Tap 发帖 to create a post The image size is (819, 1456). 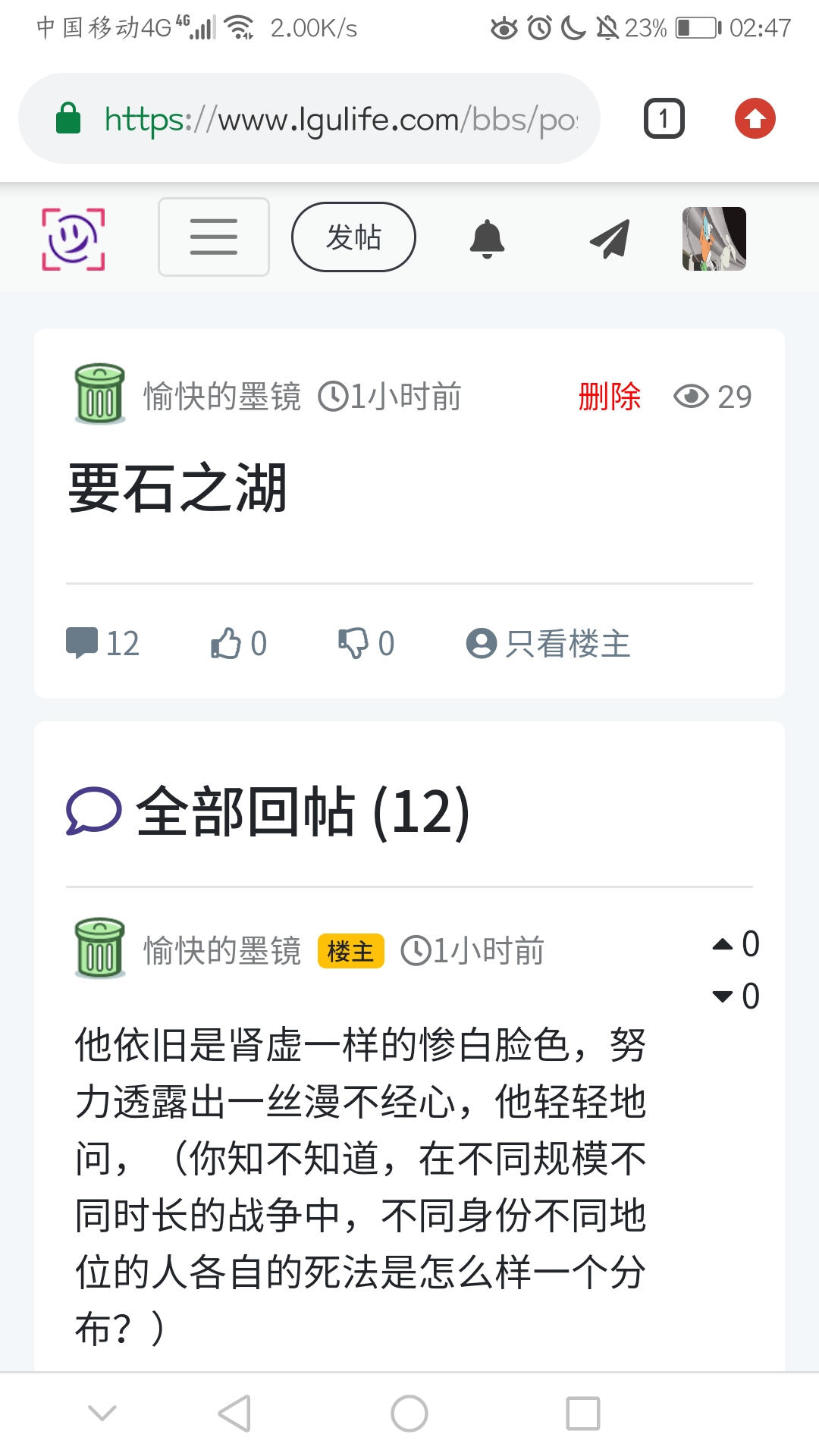[x=353, y=237]
